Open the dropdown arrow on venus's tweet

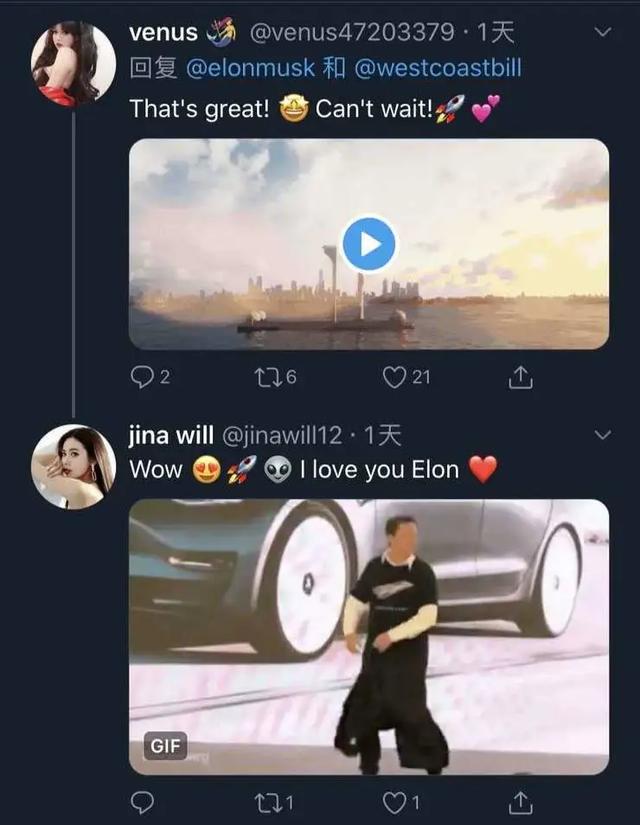pos(602,33)
